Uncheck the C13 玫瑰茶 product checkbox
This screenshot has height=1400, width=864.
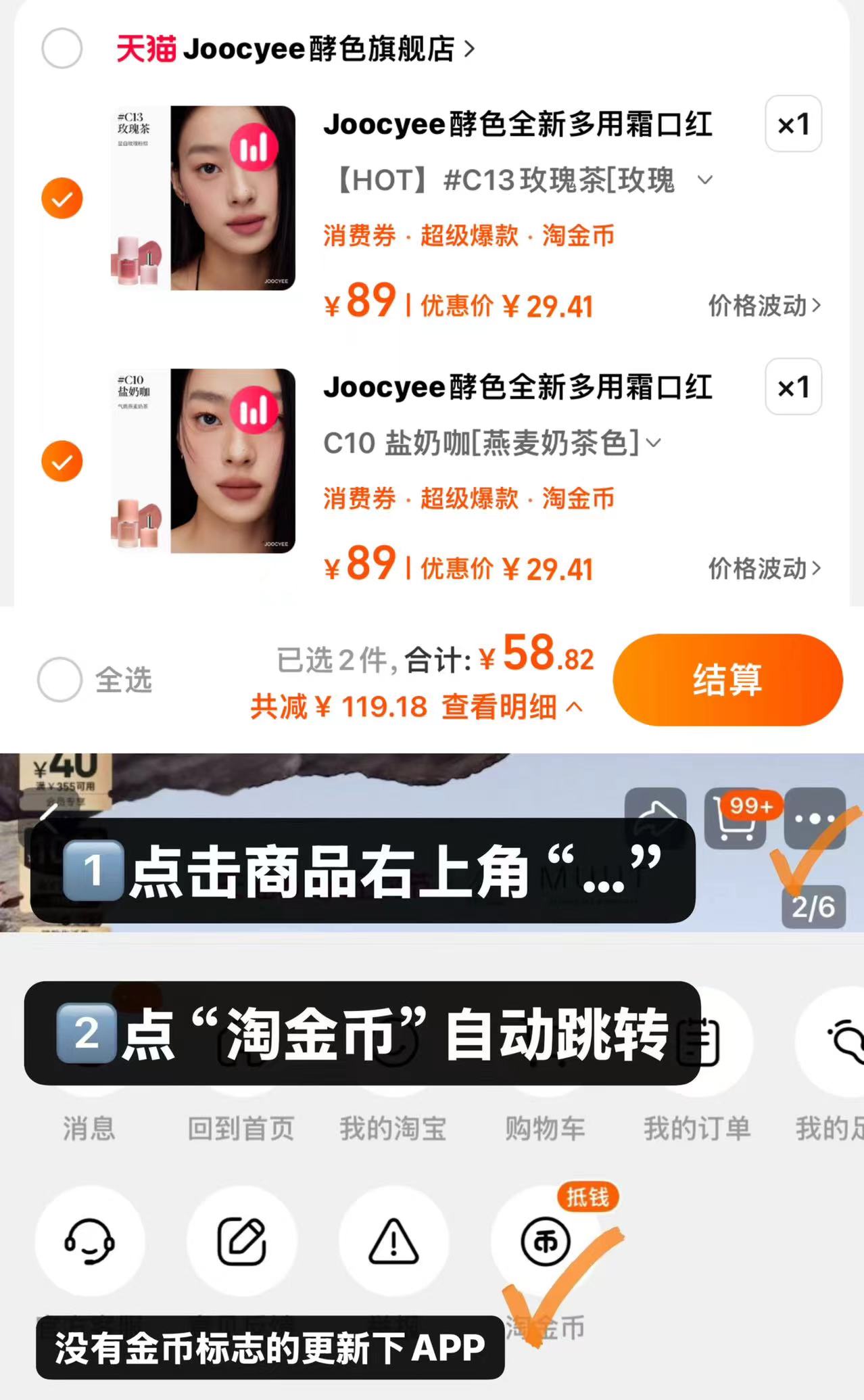coord(62,197)
